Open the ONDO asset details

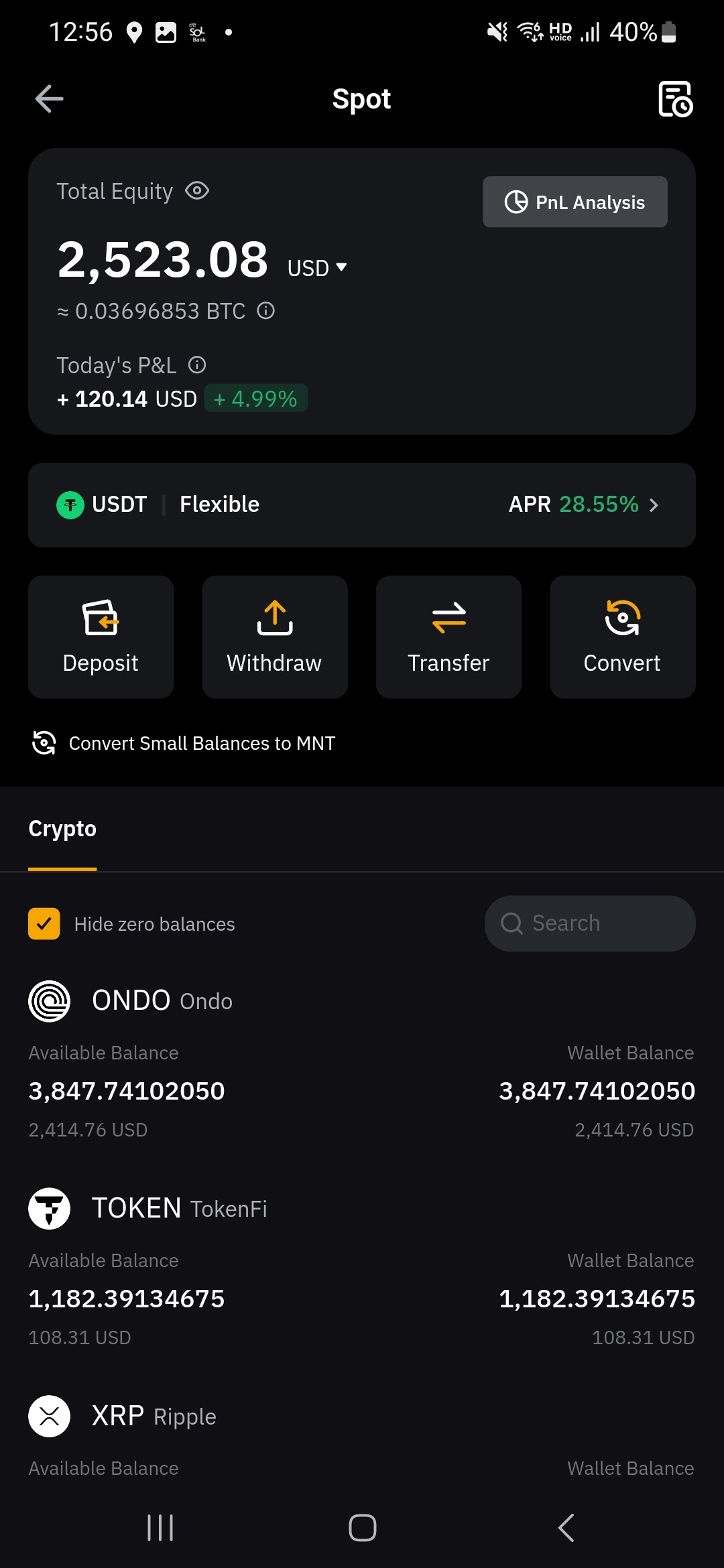pyautogui.click(x=362, y=1059)
